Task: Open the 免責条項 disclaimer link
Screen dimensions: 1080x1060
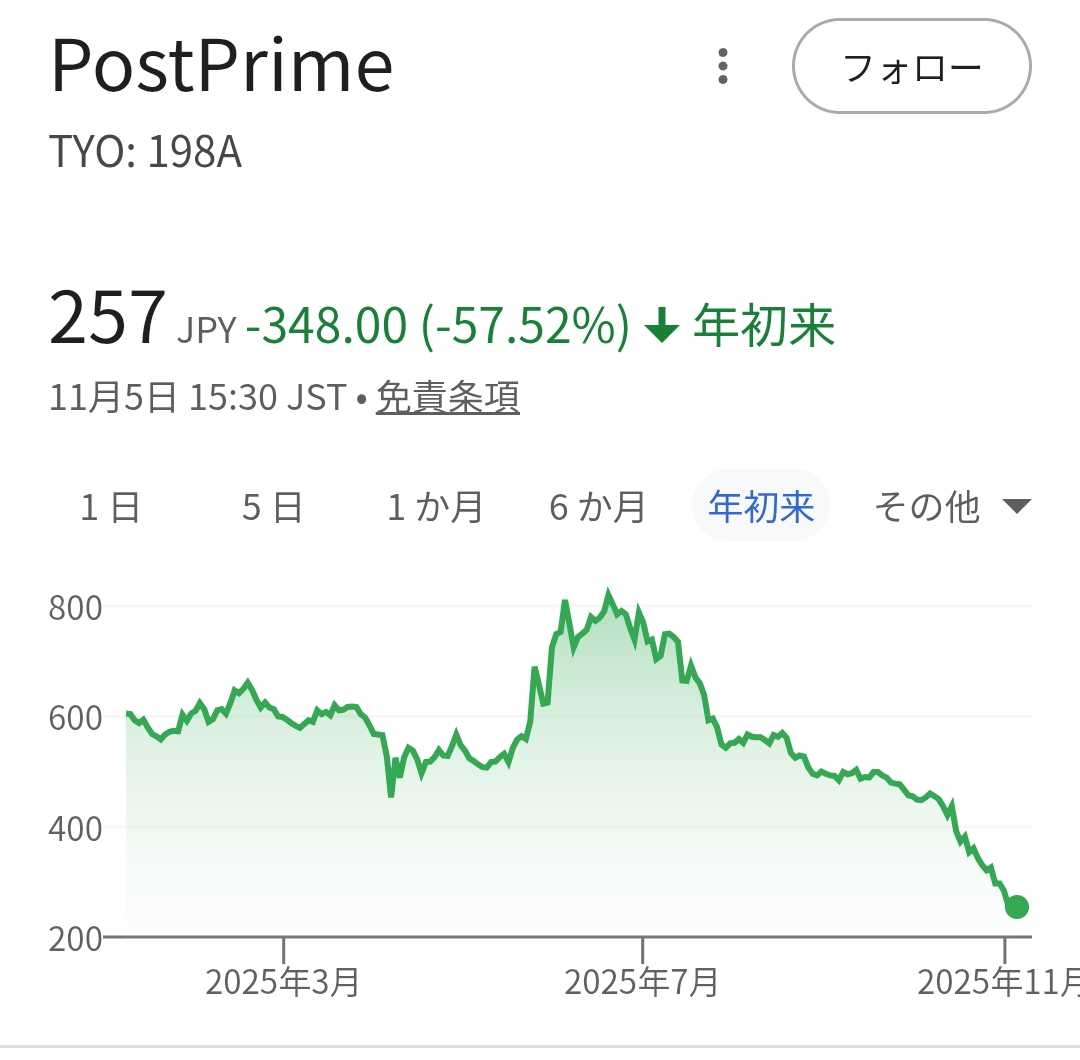Action: pos(447,399)
